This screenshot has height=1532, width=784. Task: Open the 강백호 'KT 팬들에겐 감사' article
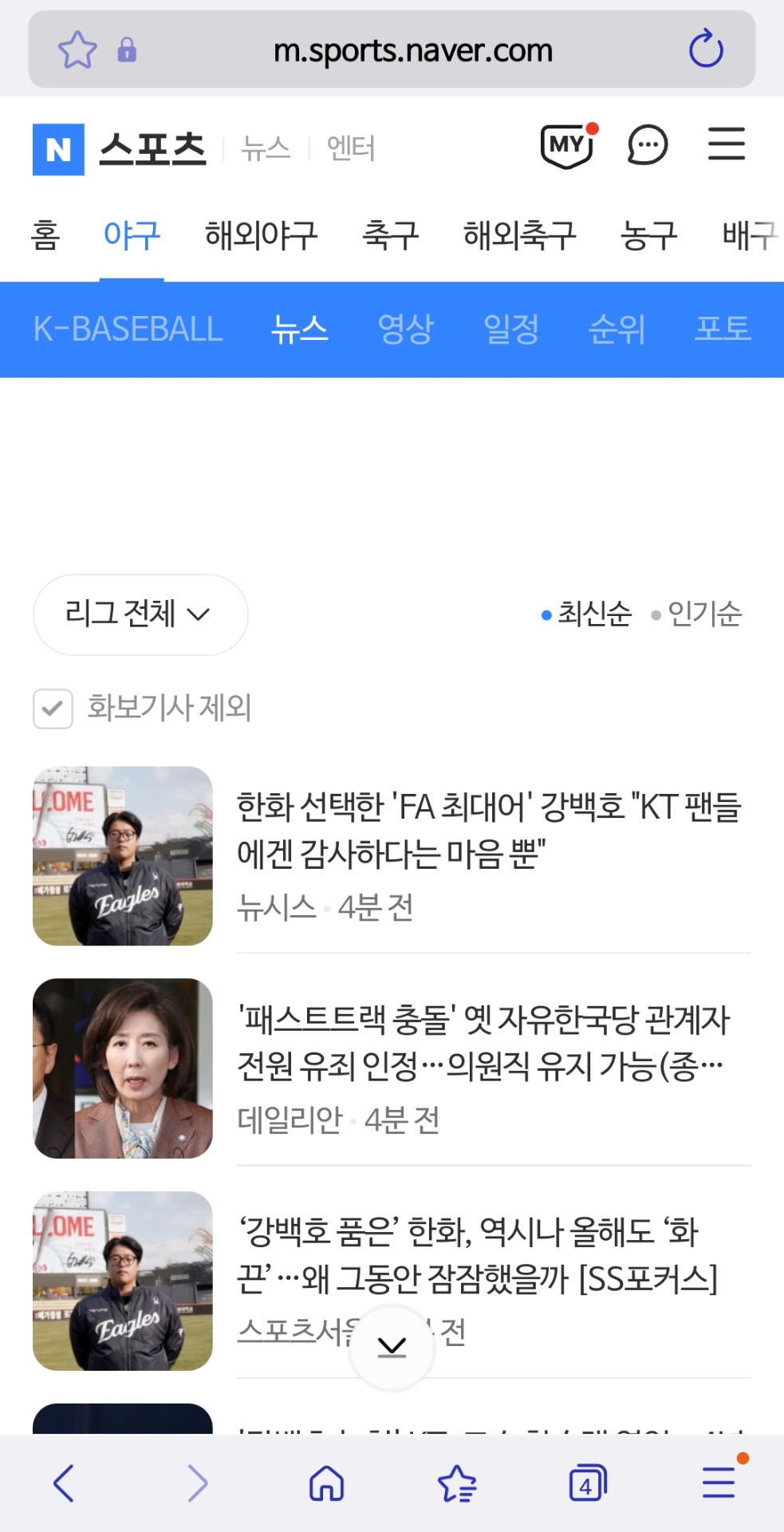[488, 831]
